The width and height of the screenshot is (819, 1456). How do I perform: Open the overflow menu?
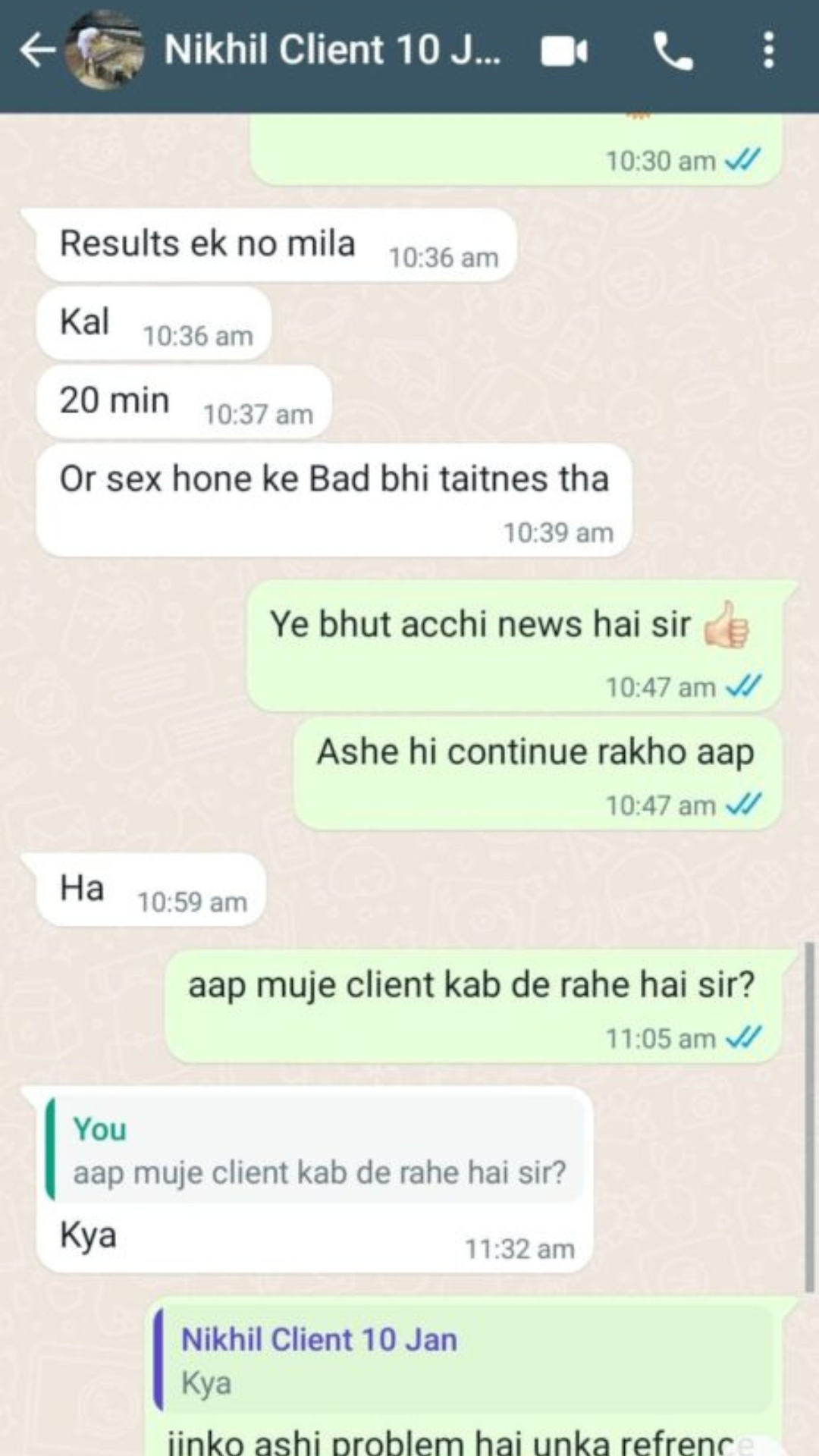[768, 51]
